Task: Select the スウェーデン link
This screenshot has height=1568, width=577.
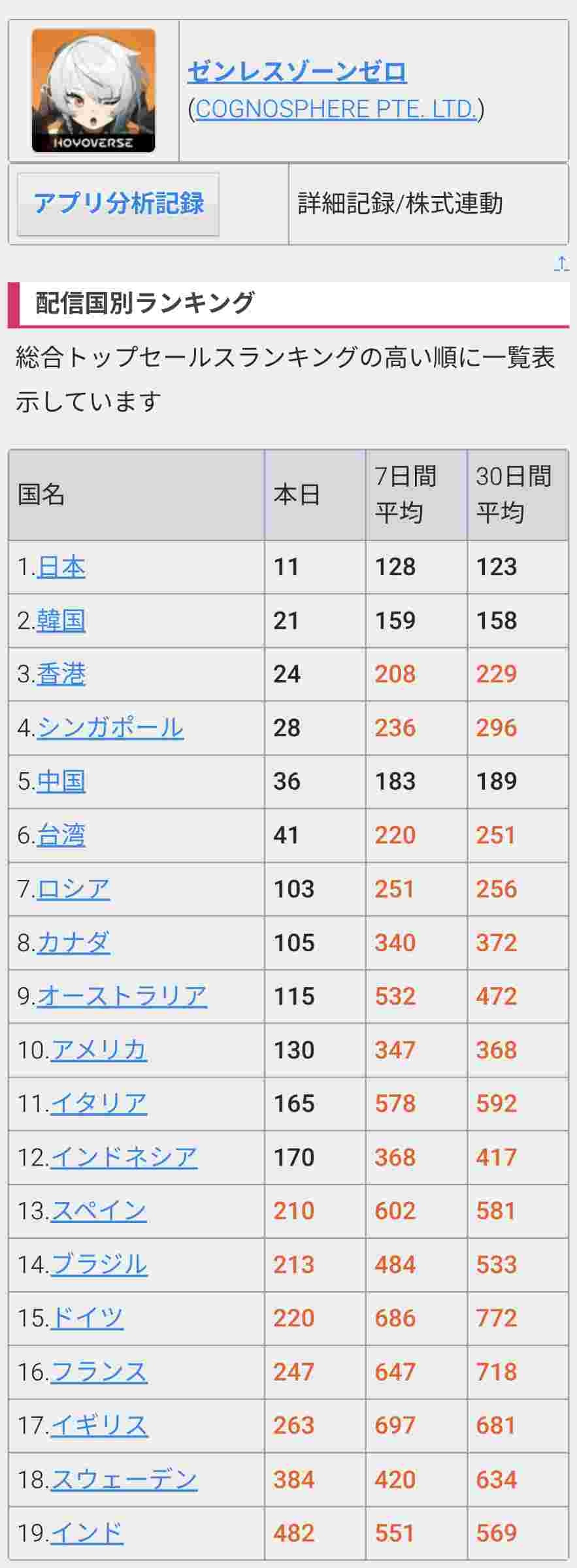Action: coord(124,1479)
